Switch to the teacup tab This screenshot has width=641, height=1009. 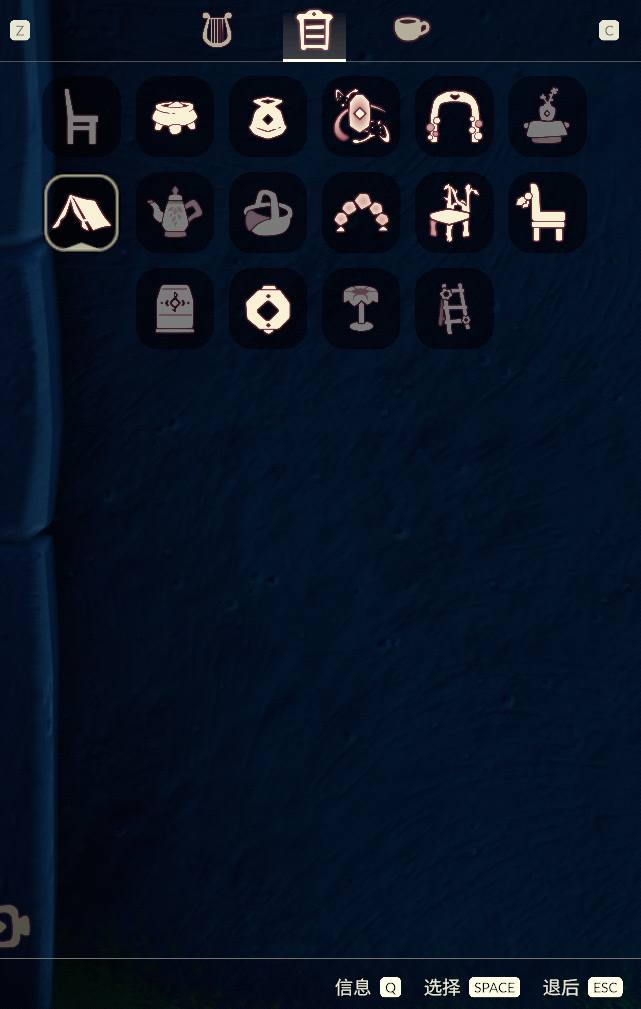[x=410, y=29]
